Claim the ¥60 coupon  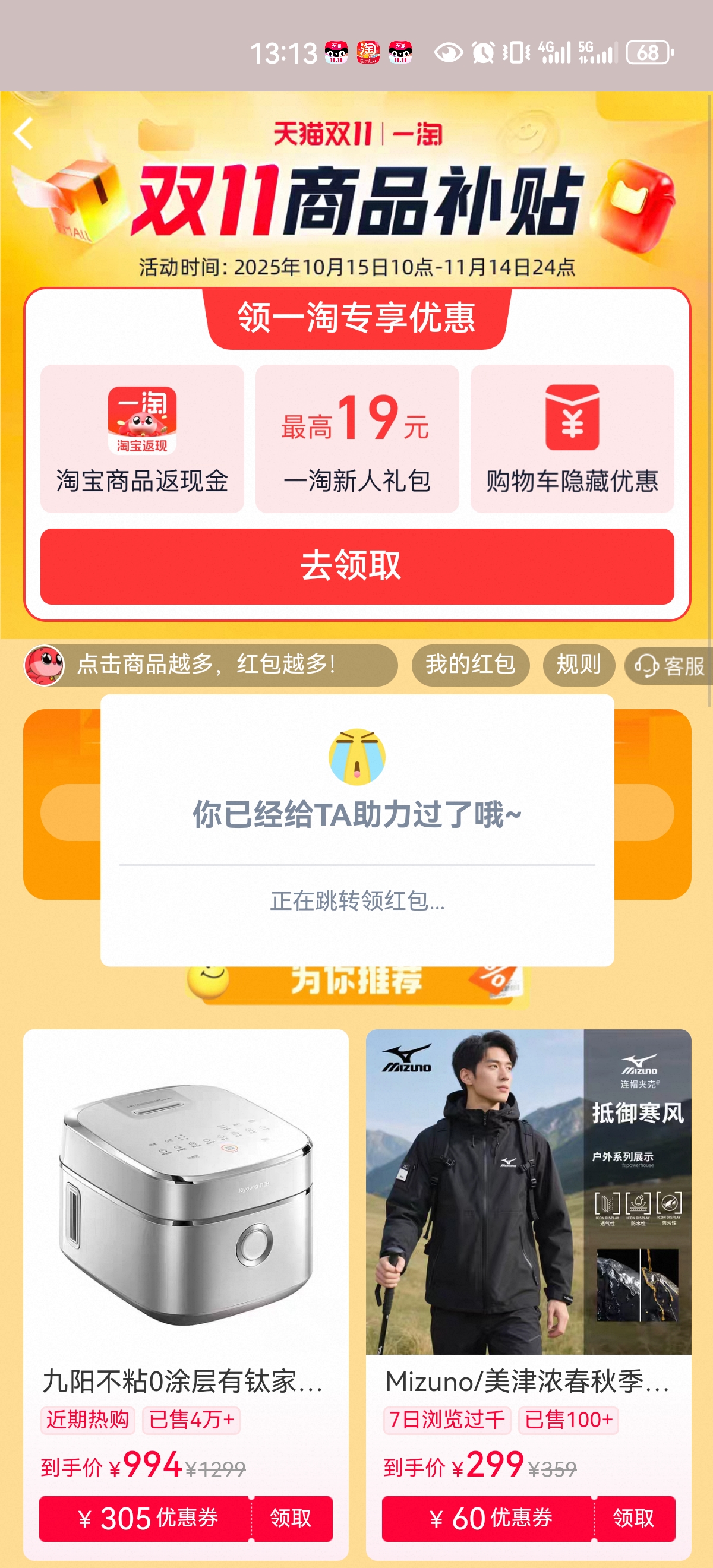pyautogui.click(x=634, y=1518)
